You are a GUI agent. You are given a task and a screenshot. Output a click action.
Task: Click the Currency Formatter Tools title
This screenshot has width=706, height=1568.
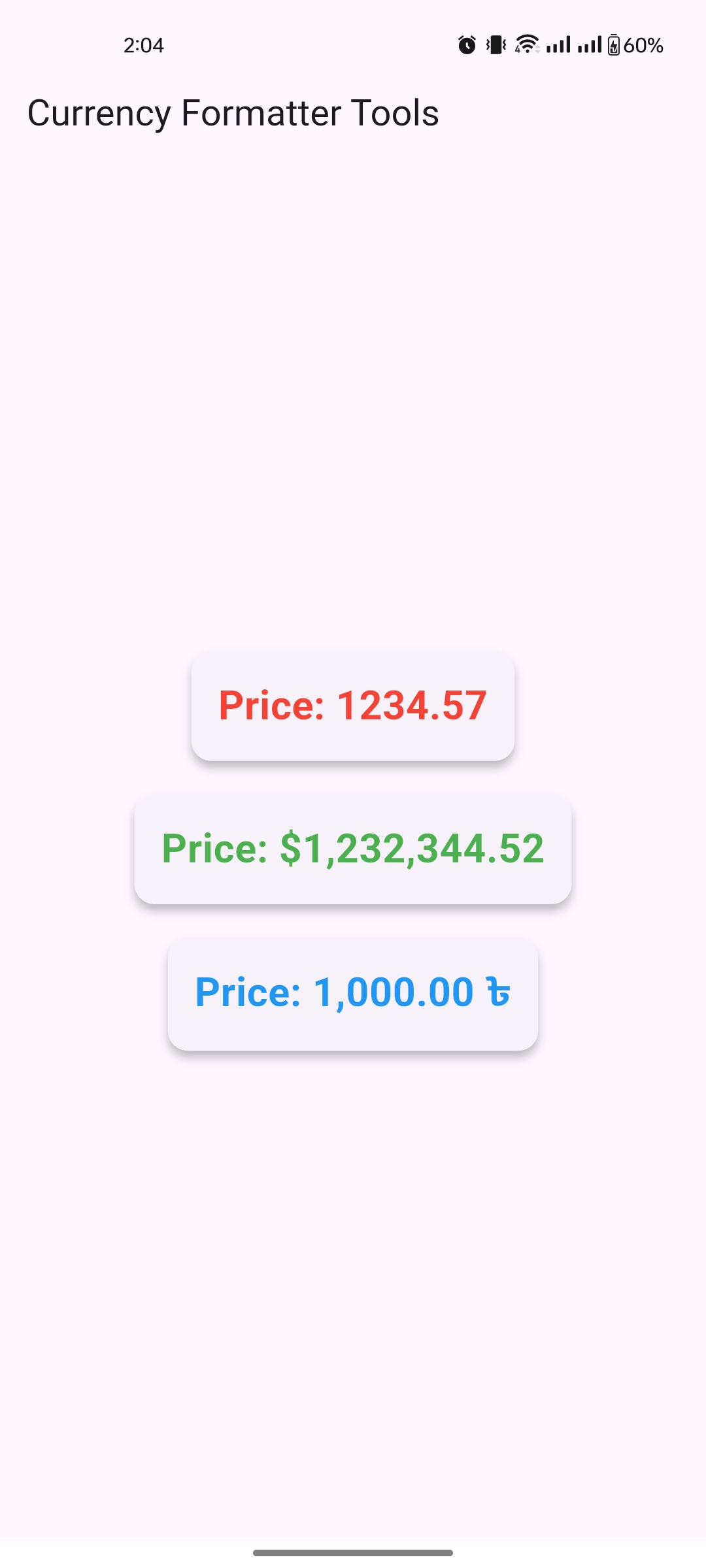click(x=233, y=112)
